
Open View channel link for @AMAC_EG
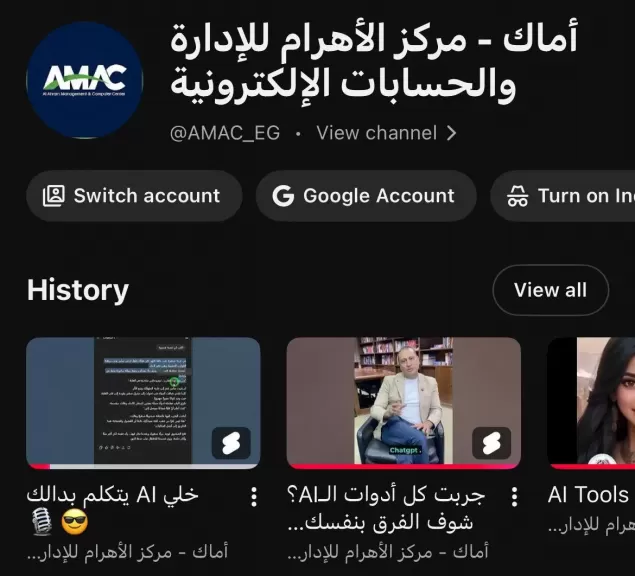coord(386,133)
